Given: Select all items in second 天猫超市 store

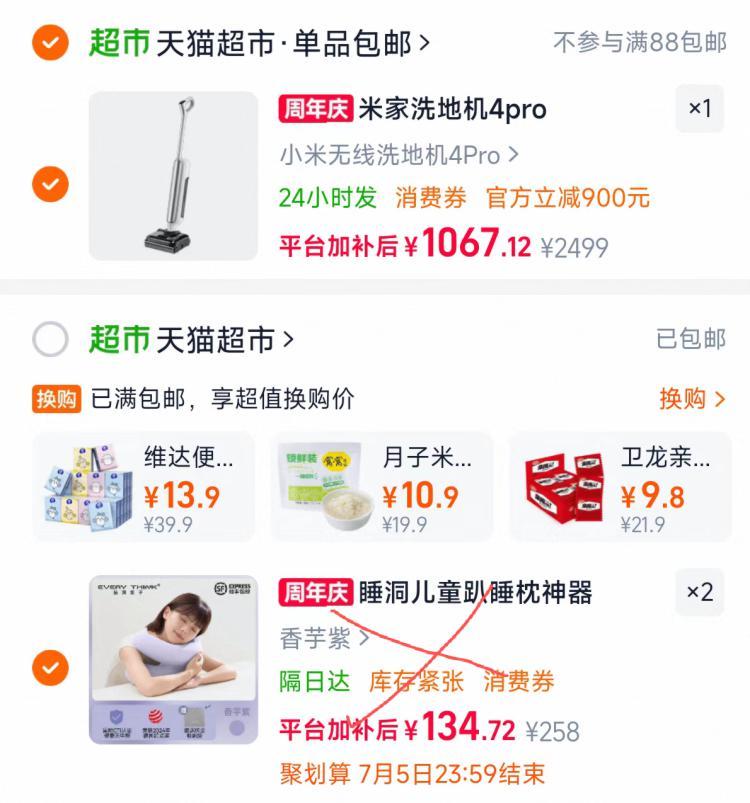Looking at the screenshot, I should [x=50, y=339].
